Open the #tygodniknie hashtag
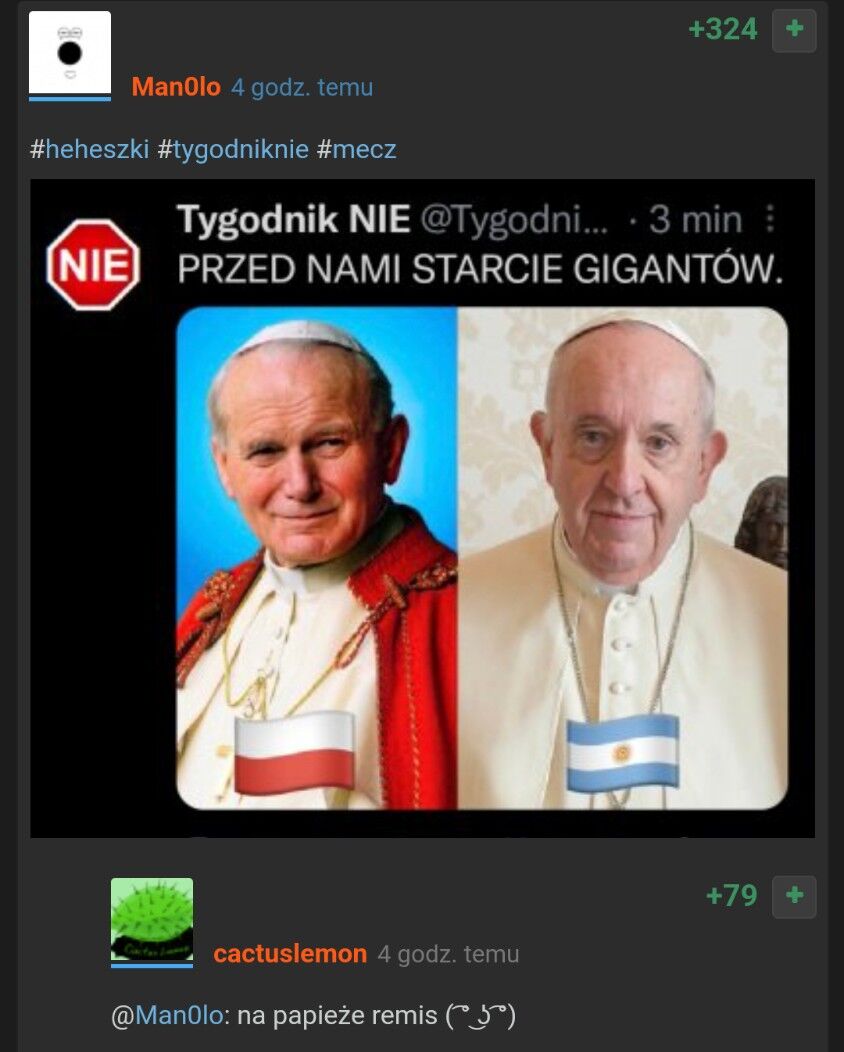Viewport: 844px width, 1052px height. (233, 149)
